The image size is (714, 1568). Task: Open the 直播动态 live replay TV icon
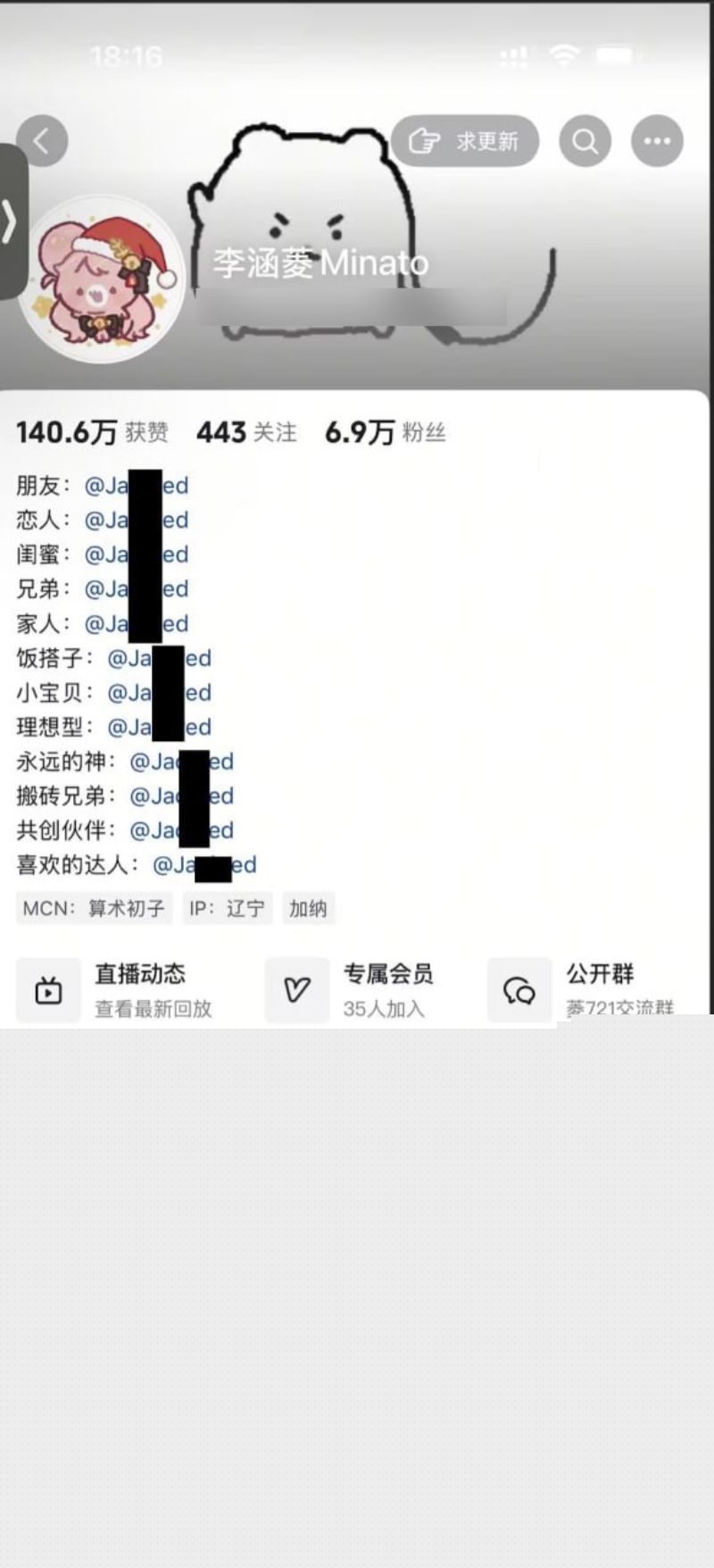click(x=47, y=989)
